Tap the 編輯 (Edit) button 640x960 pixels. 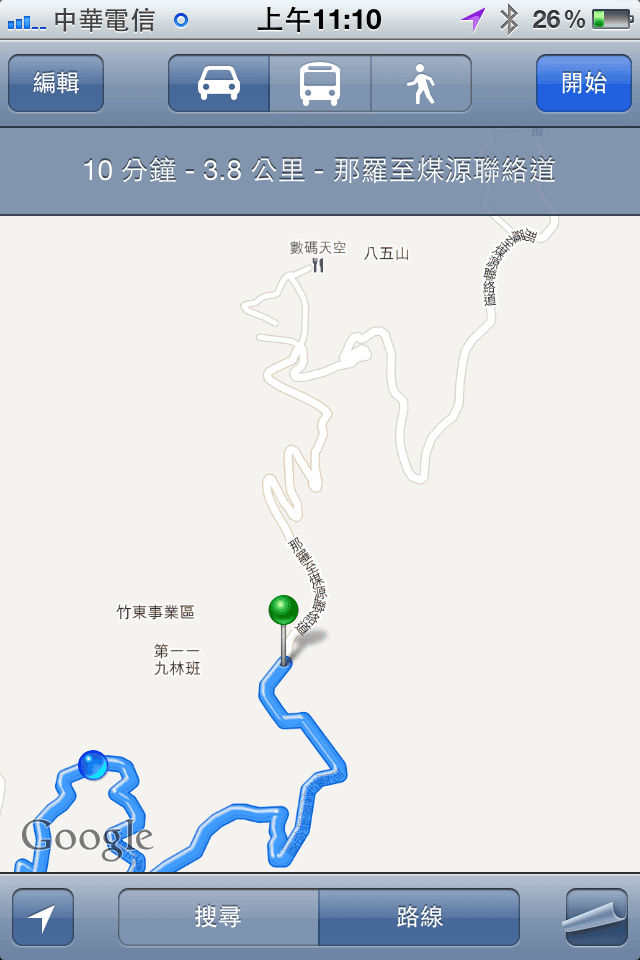[x=56, y=83]
